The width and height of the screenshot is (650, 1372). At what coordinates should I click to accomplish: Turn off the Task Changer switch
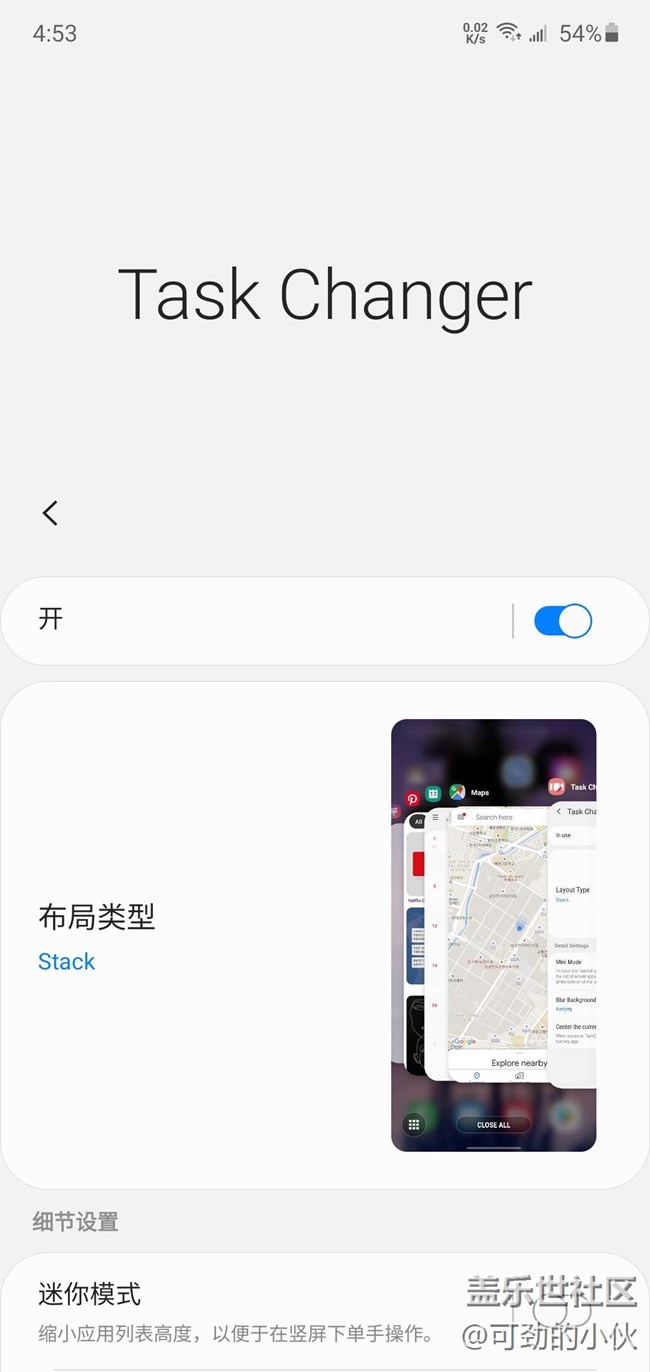click(563, 621)
